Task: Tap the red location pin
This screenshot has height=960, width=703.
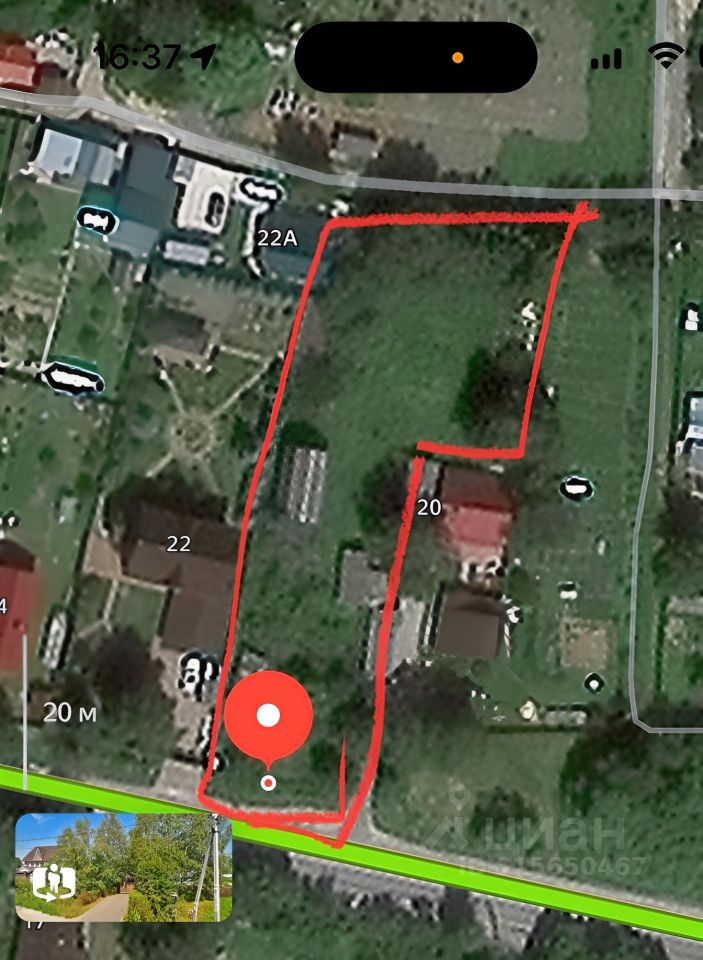Action: click(268, 717)
